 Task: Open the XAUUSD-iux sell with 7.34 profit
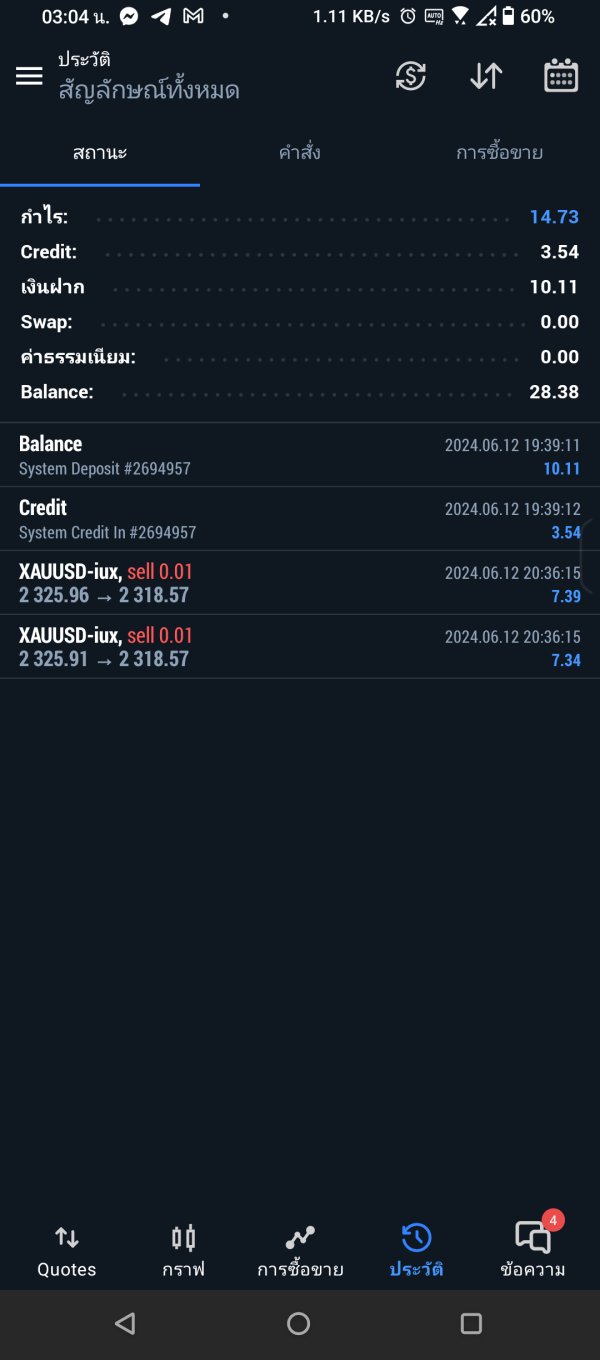pyautogui.click(x=299, y=647)
